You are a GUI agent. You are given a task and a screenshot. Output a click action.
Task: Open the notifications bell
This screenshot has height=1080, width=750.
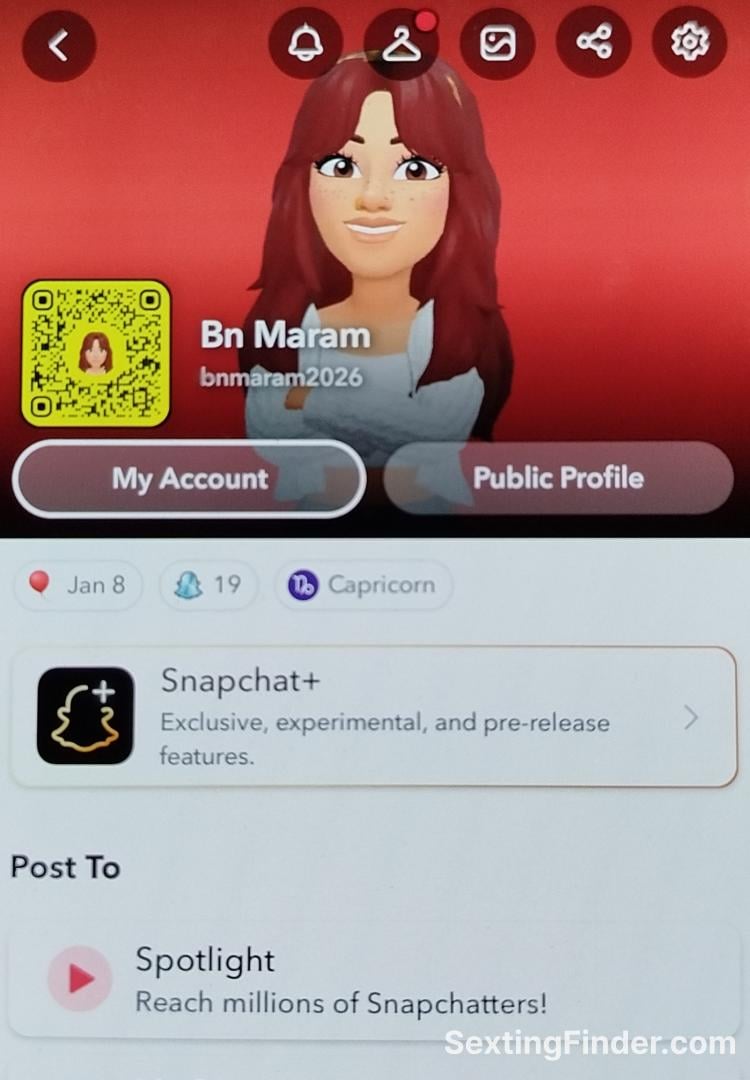click(306, 44)
